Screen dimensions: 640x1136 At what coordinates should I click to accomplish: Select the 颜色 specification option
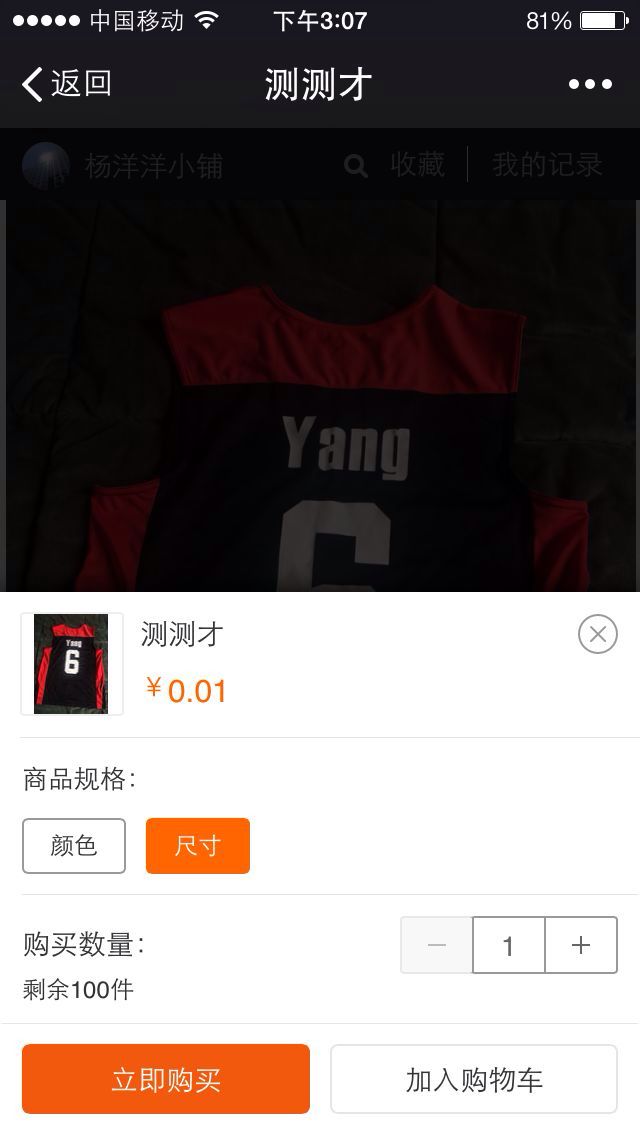click(74, 846)
